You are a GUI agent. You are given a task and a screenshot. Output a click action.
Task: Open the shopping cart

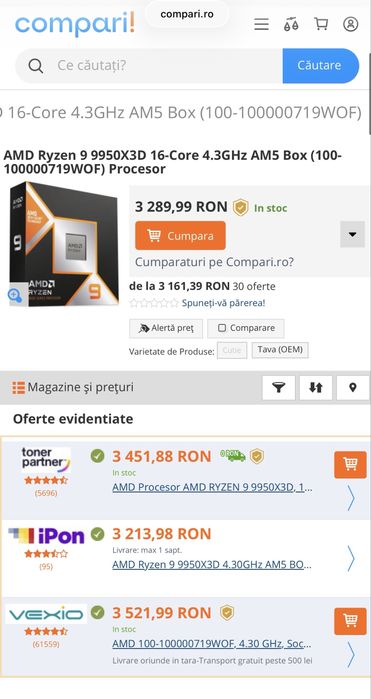pyautogui.click(x=321, y=24)
